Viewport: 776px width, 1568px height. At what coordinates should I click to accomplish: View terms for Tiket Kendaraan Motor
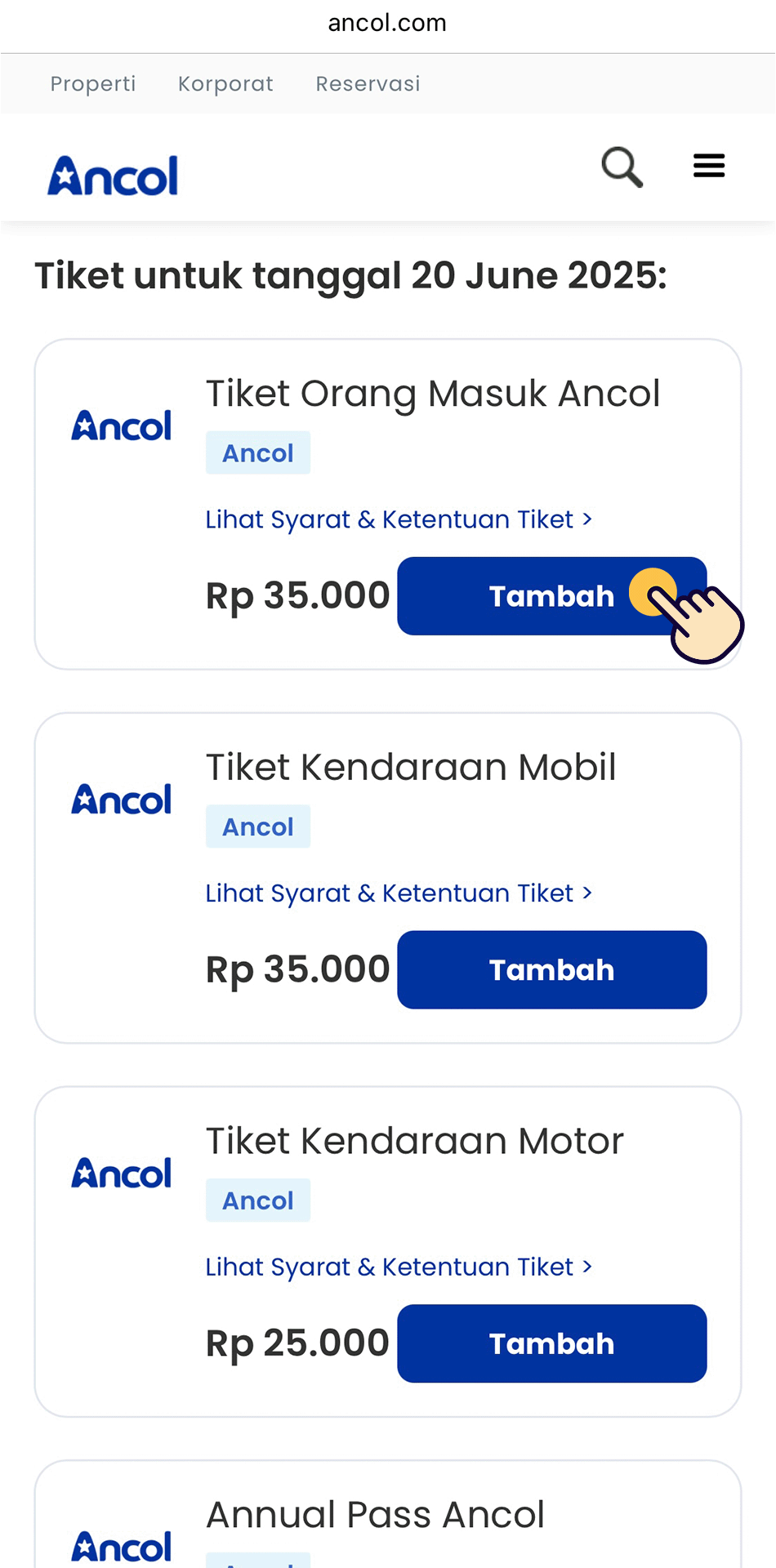click(399, 1267)
